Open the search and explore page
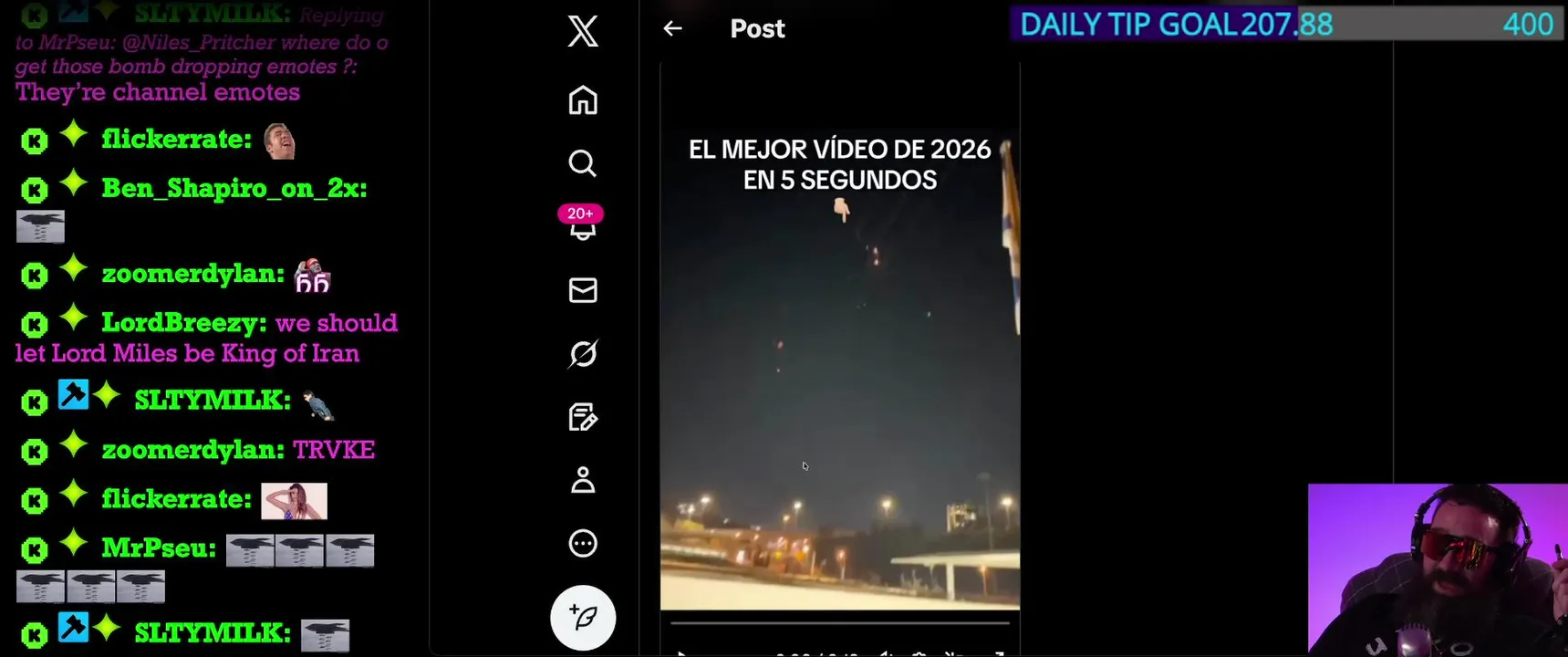 (583, 163)
